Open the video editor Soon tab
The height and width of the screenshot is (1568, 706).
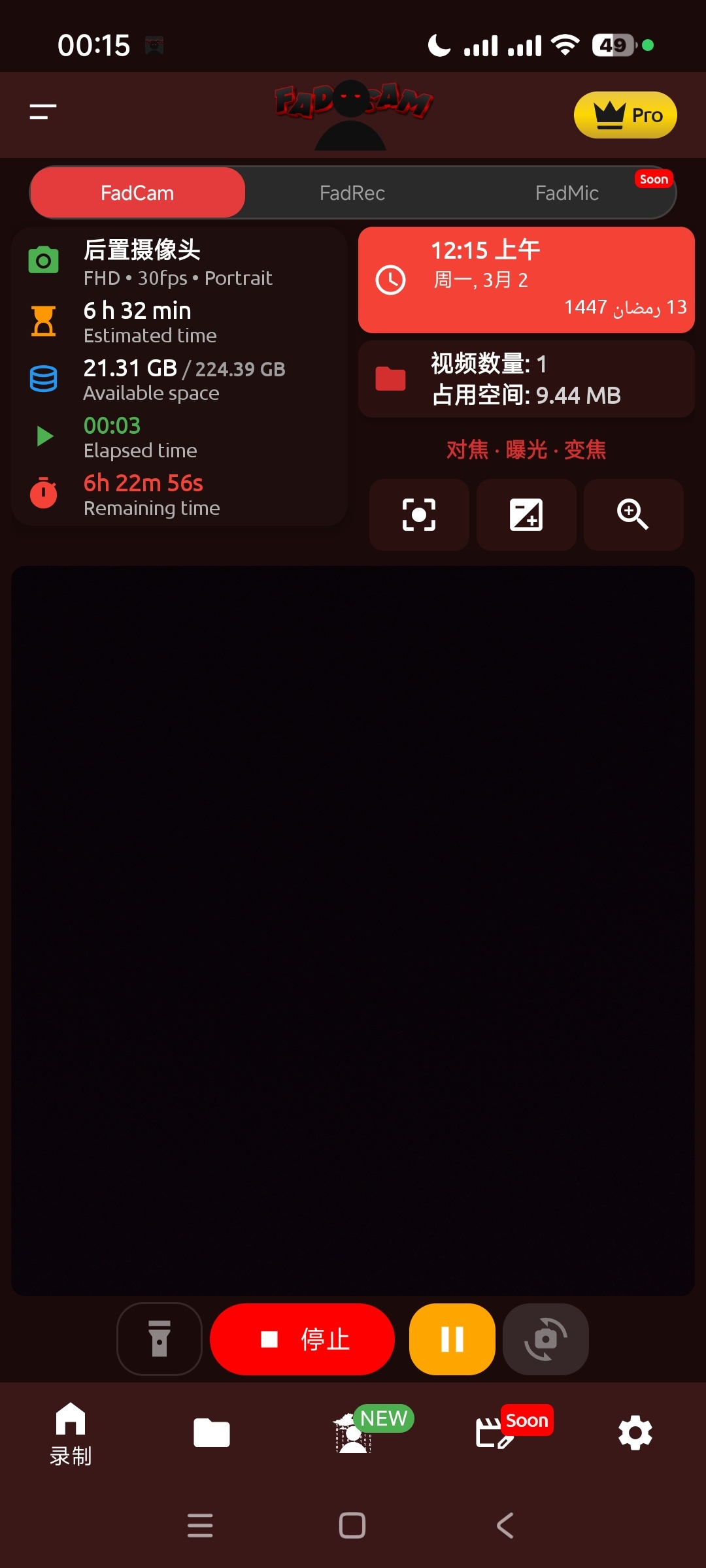click(495, 1433)
